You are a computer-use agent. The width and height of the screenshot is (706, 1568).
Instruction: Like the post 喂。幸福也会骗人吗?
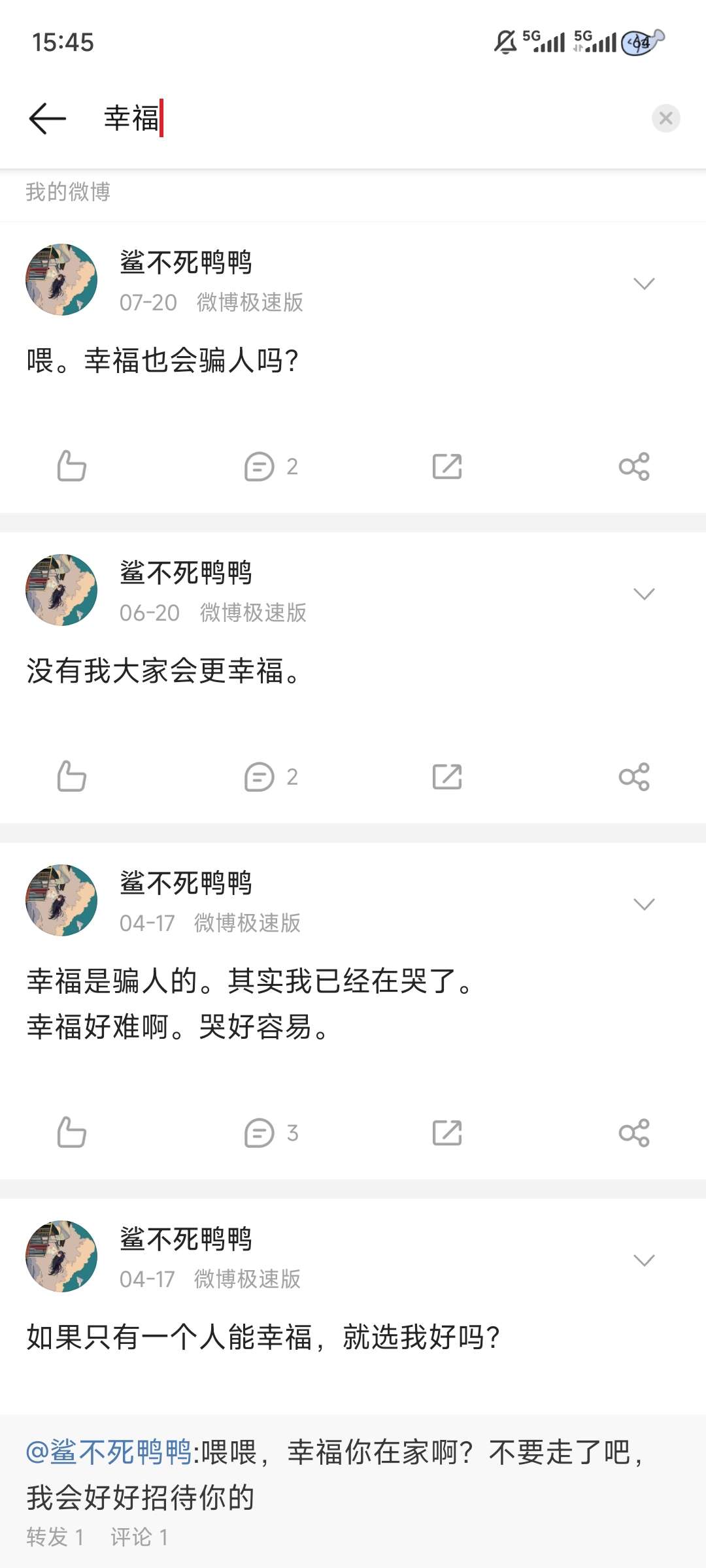[x=71, y=466]
